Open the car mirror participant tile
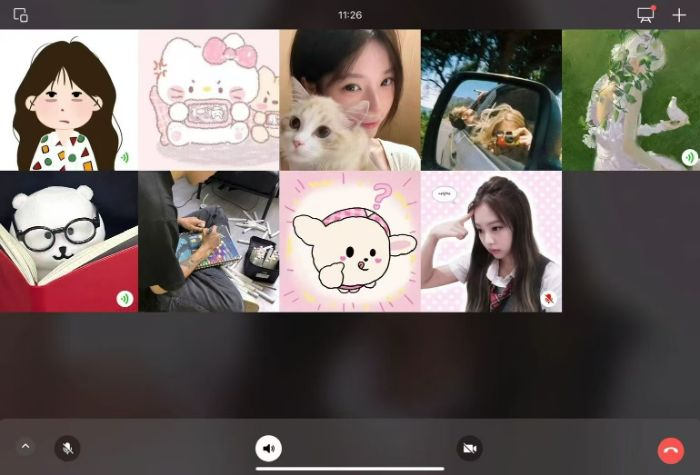The image size is (700, 475). point(491,100)
